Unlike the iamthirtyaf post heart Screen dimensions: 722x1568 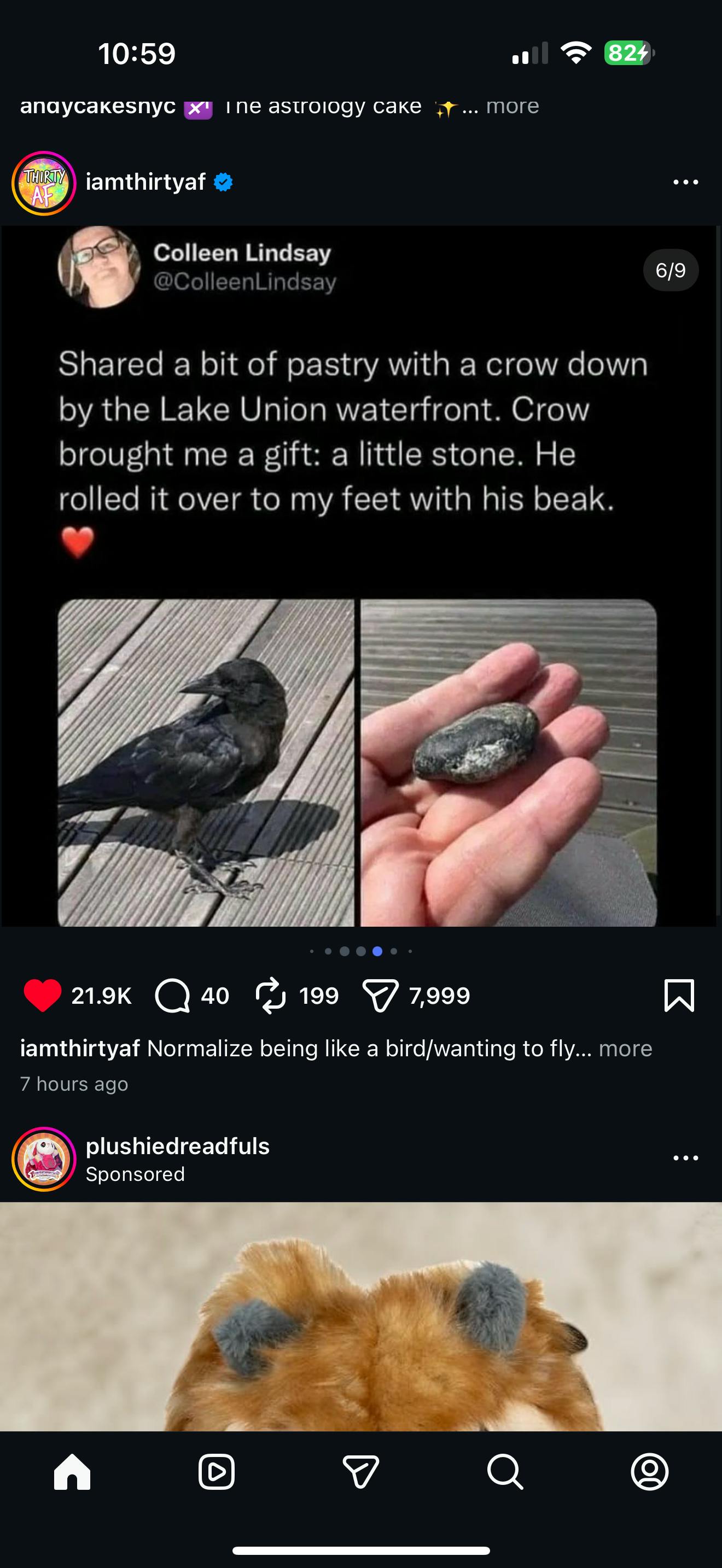pos(42,996)
